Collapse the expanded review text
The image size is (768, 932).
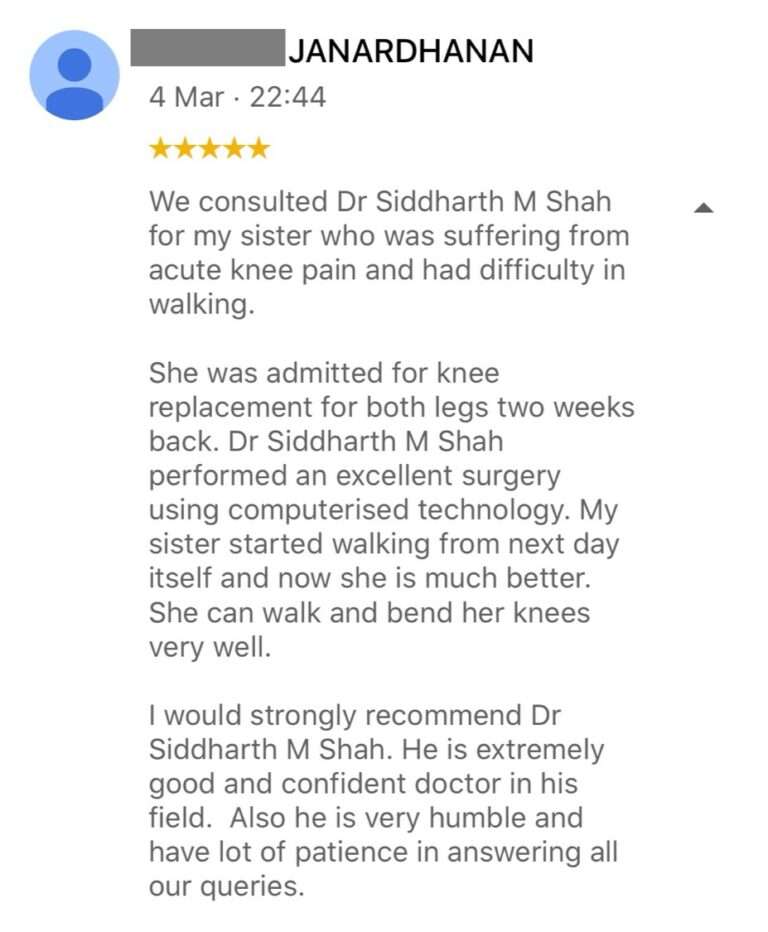click(x=703, y=208)
